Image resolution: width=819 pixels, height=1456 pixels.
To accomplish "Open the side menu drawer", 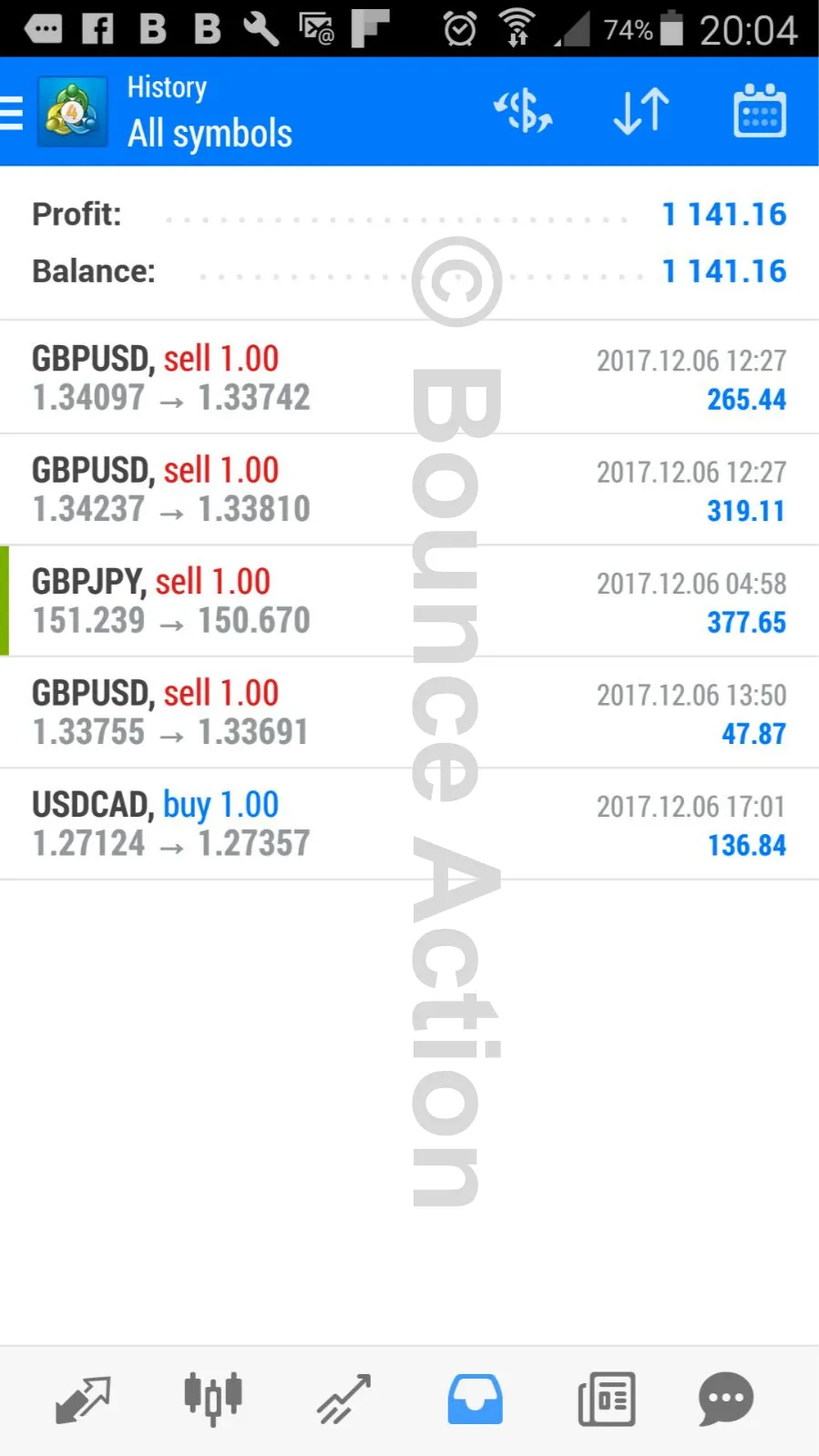I will tap(13, 113).
